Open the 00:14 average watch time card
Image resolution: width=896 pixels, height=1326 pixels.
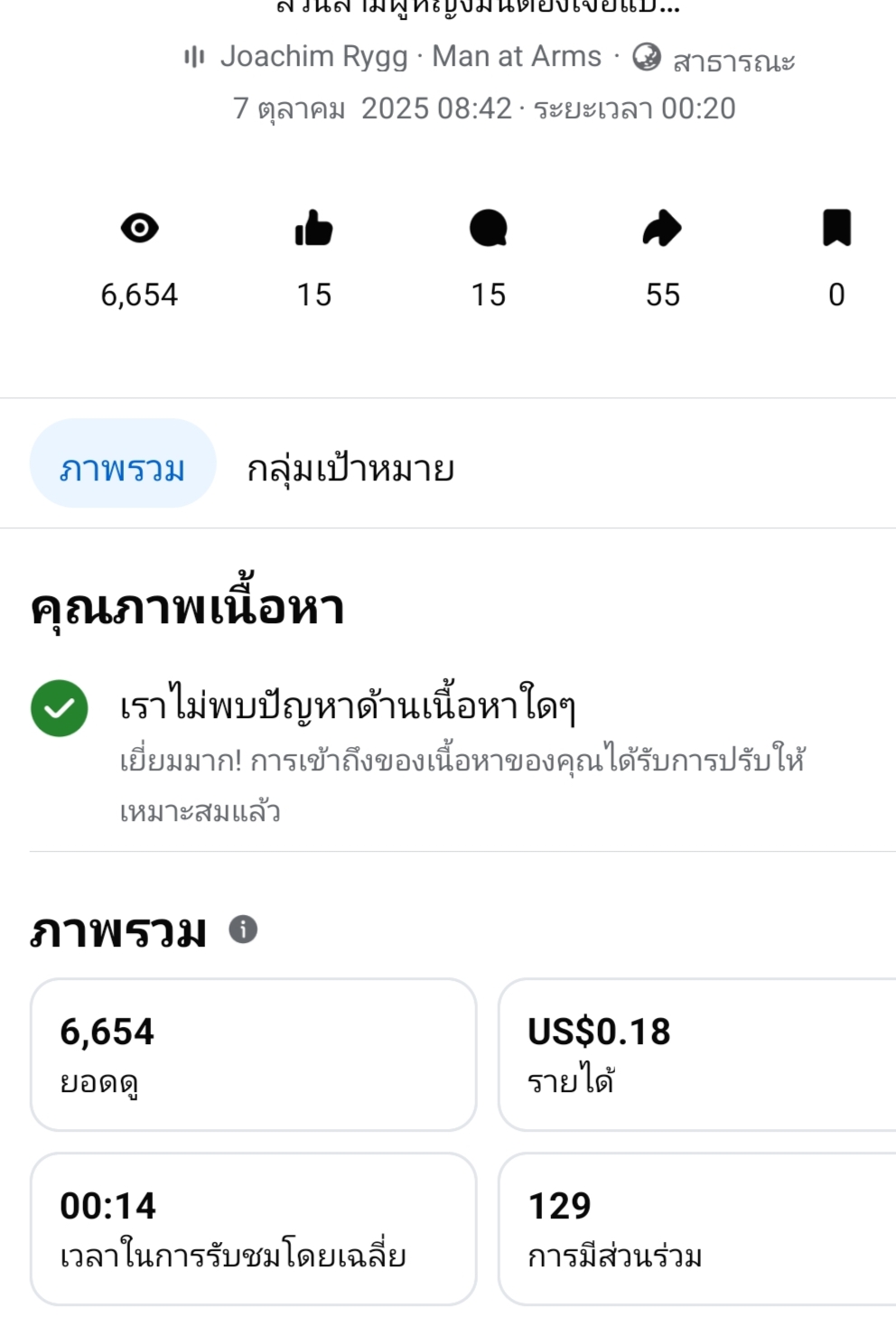click(253, 1228)
